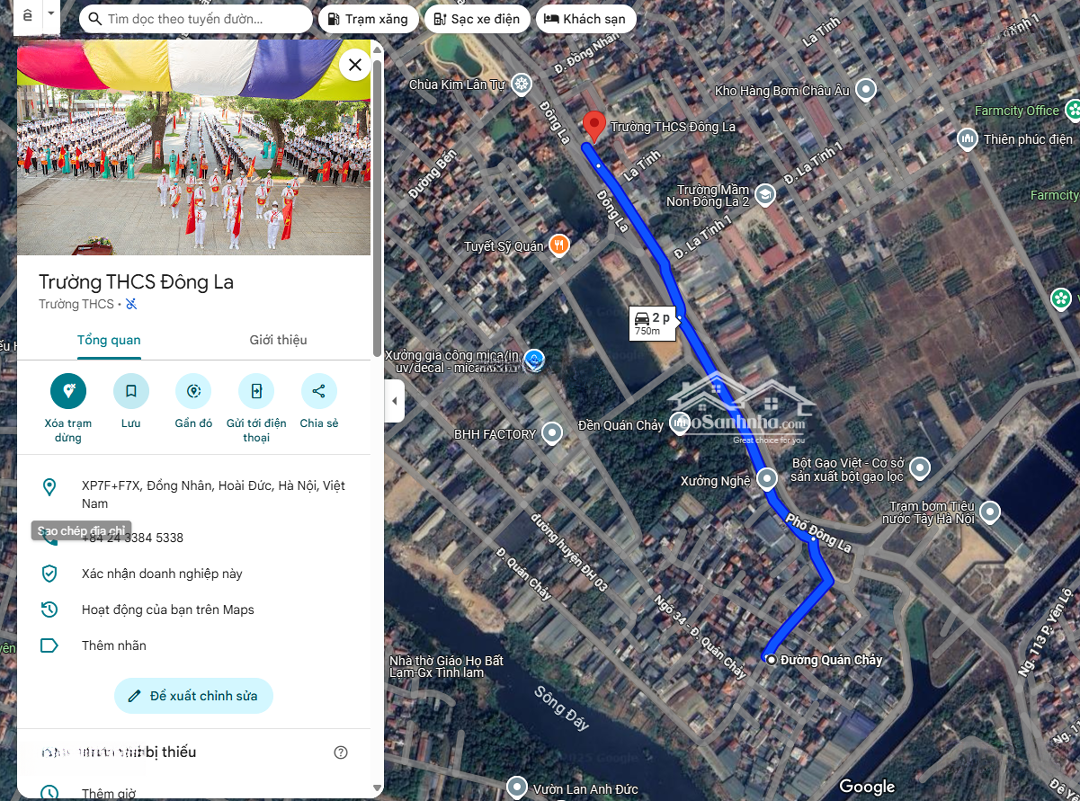Image resolution: width=1080 pixels, height=801 pixels.
Task: Open Xác nhận doanh nghiệp này
Action: click(162, 574)
